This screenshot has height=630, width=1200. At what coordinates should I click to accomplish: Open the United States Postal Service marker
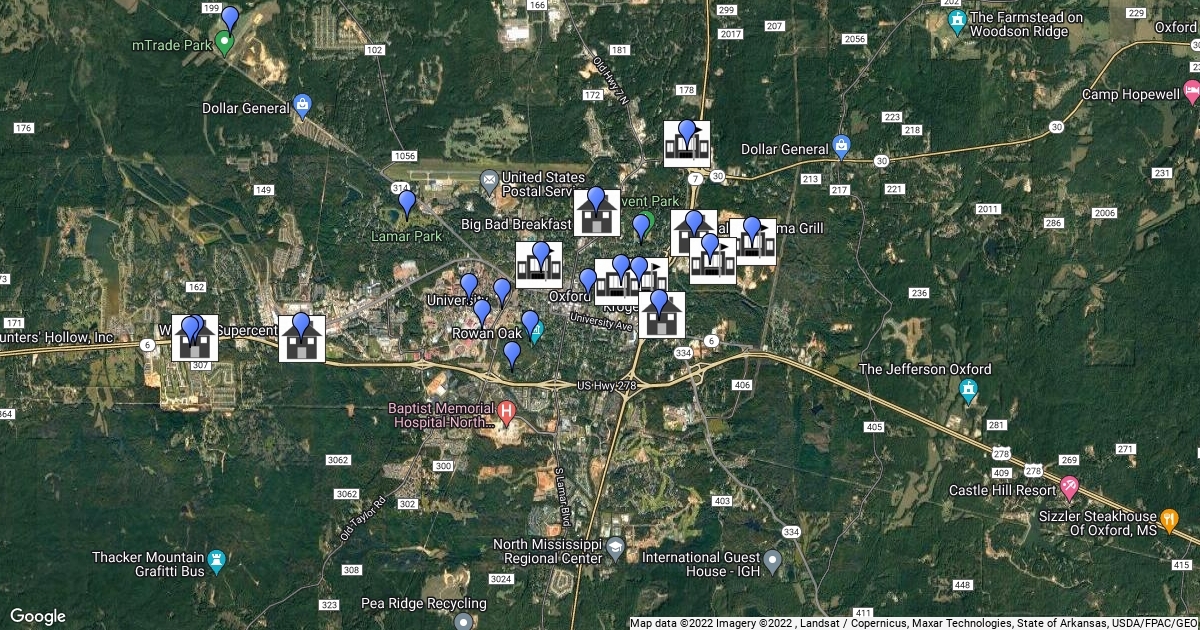[x=489, y=183]
